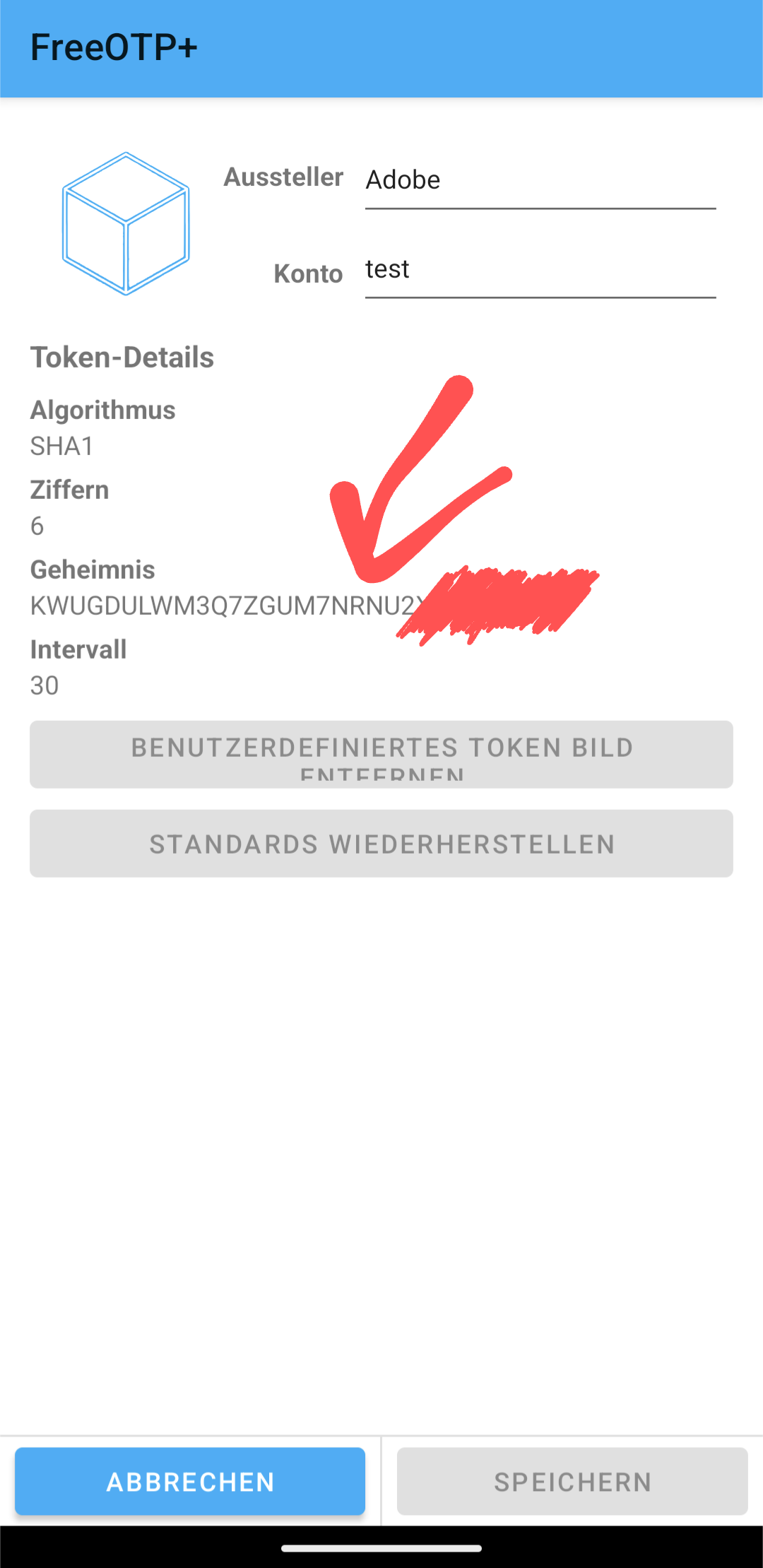Screen dimensions: 763x1568
Task: Tap Benutzerdefiniertes Token Bild entfernen button
Action: click(381, 754)
